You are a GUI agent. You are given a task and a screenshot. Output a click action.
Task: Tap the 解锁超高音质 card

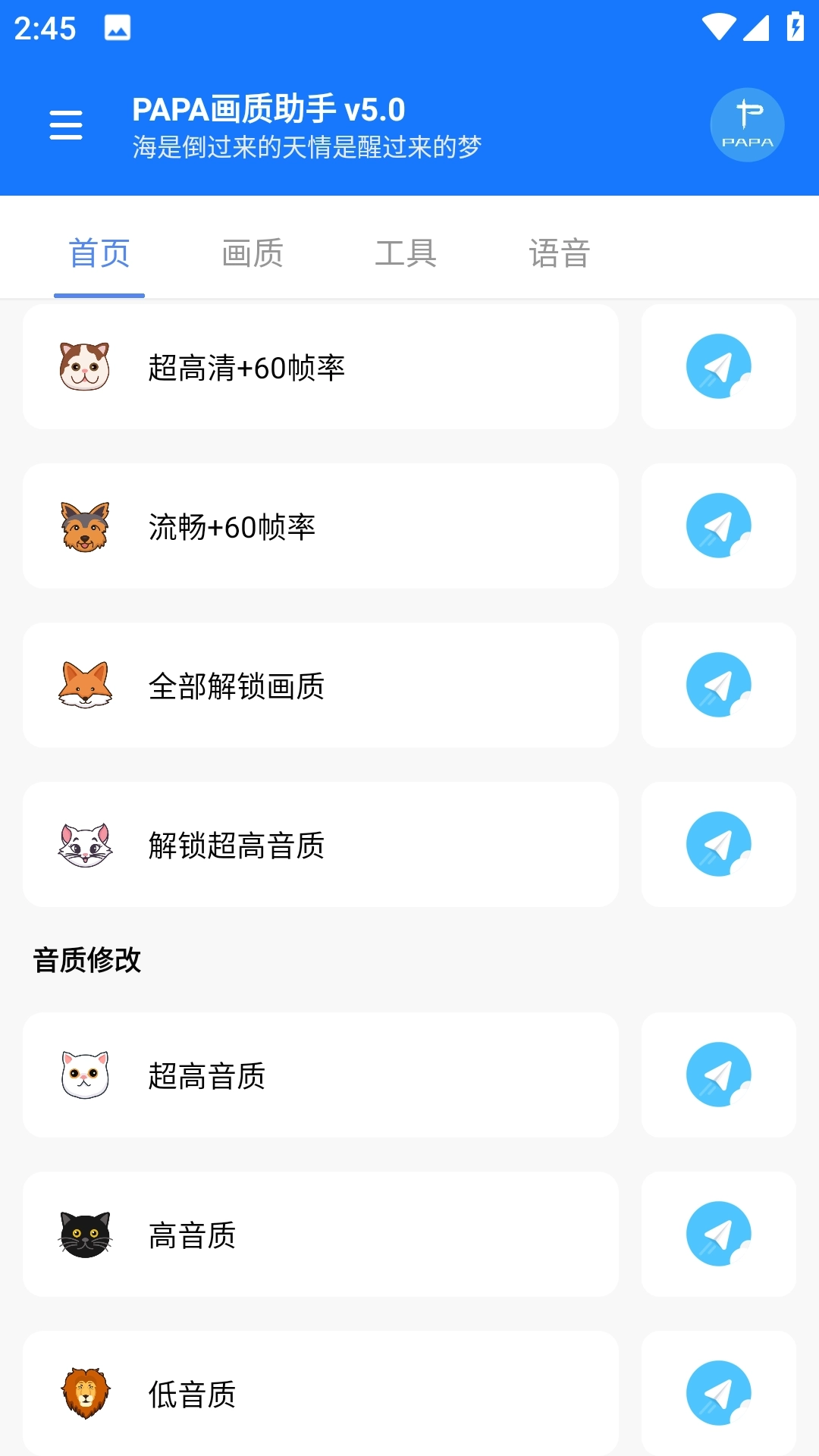pyautogui.click(x=321, y=844)
